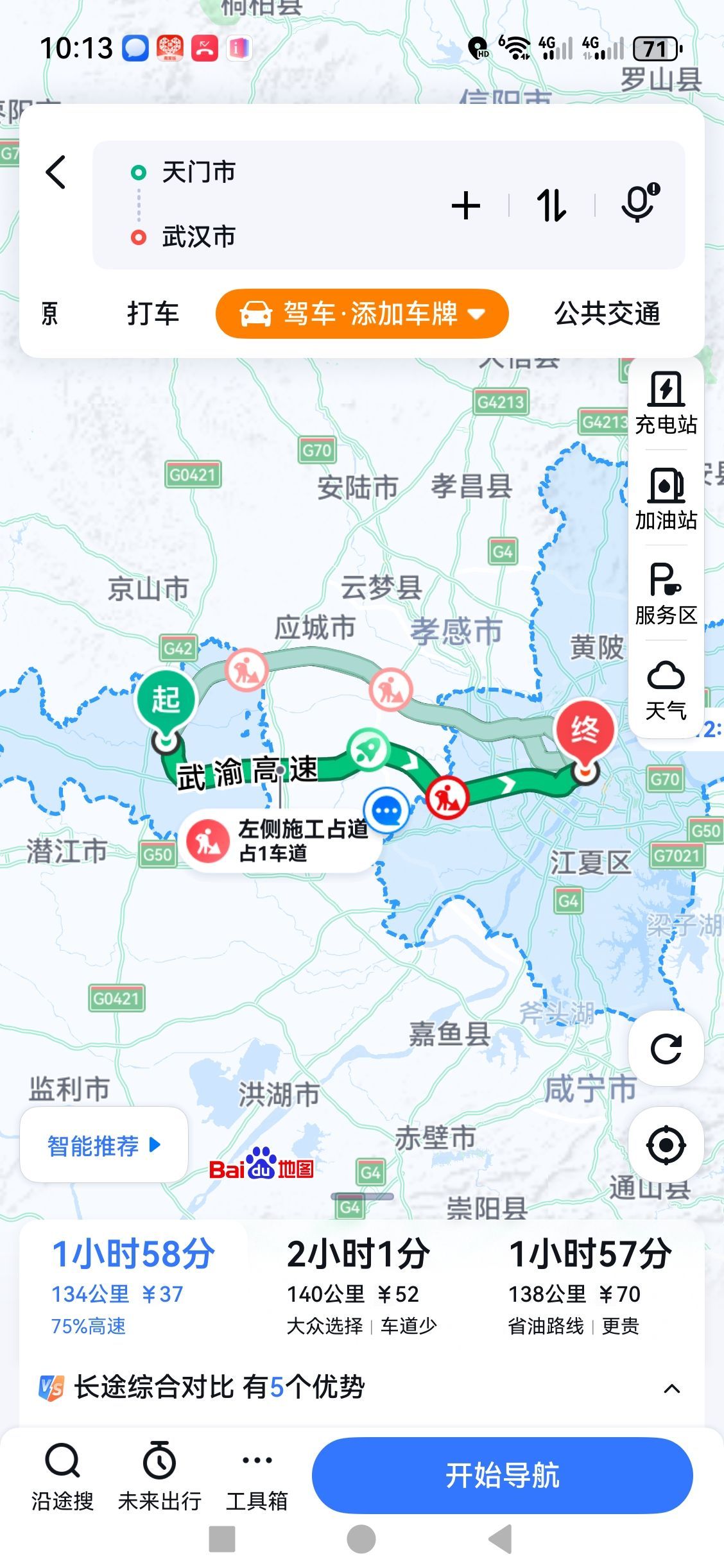The width and height of the screenshot is (724, 1568).
Task: Center the map on my location
Action: point(666,1145)
